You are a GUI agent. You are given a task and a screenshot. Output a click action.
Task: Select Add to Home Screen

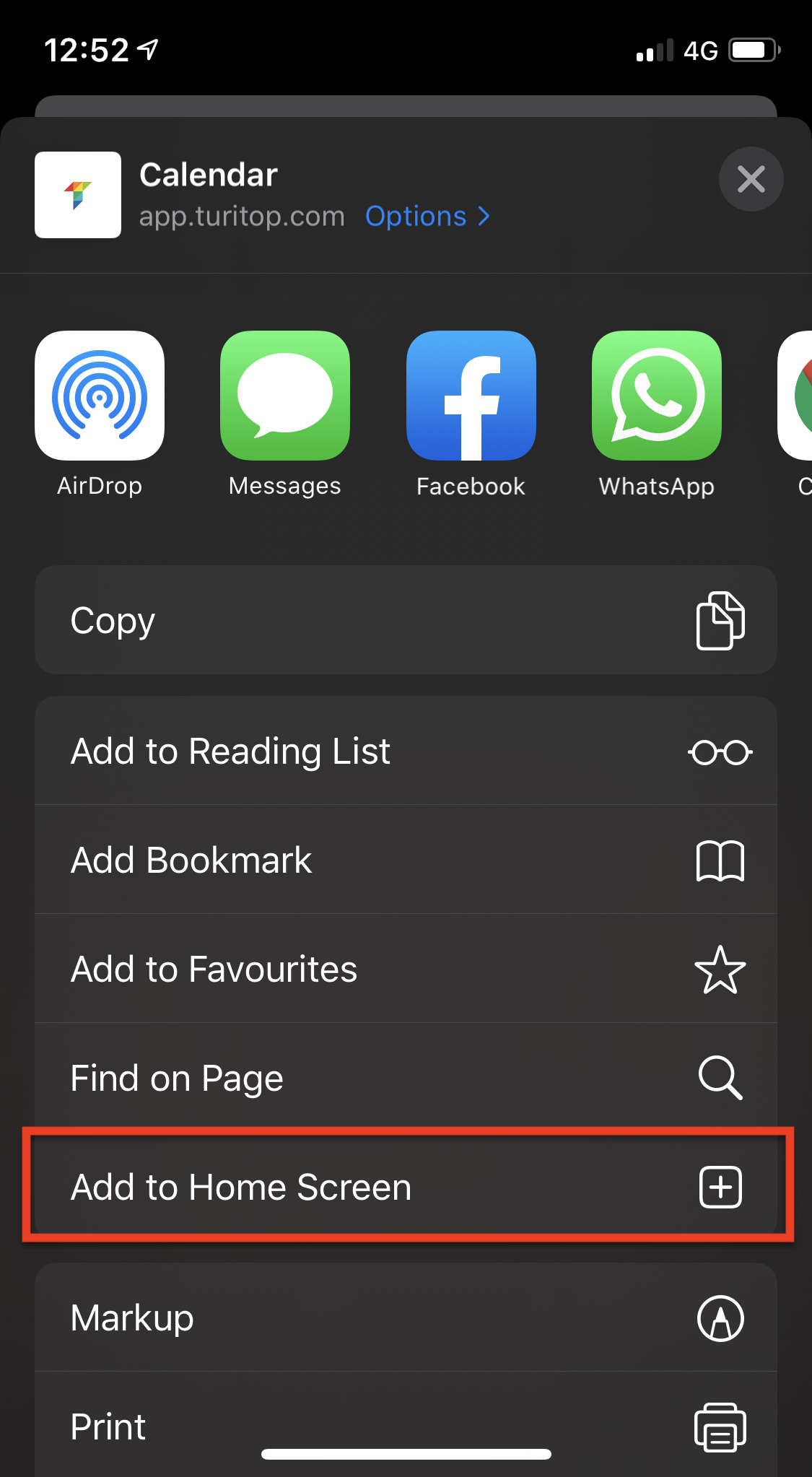point(406,1187)
